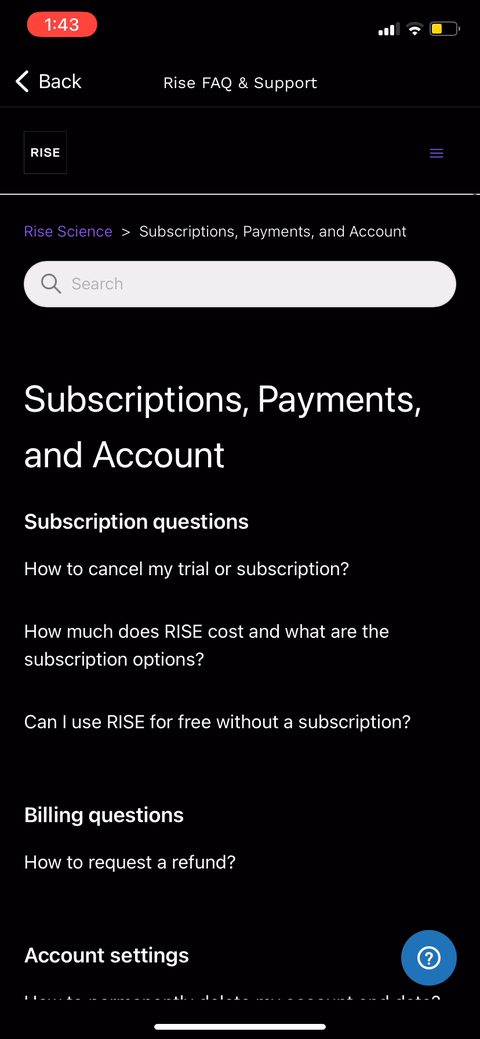Tap the RISE logo
This screenshot has width=480, height=1039.
pyautogui.click(x=45, y=152)
